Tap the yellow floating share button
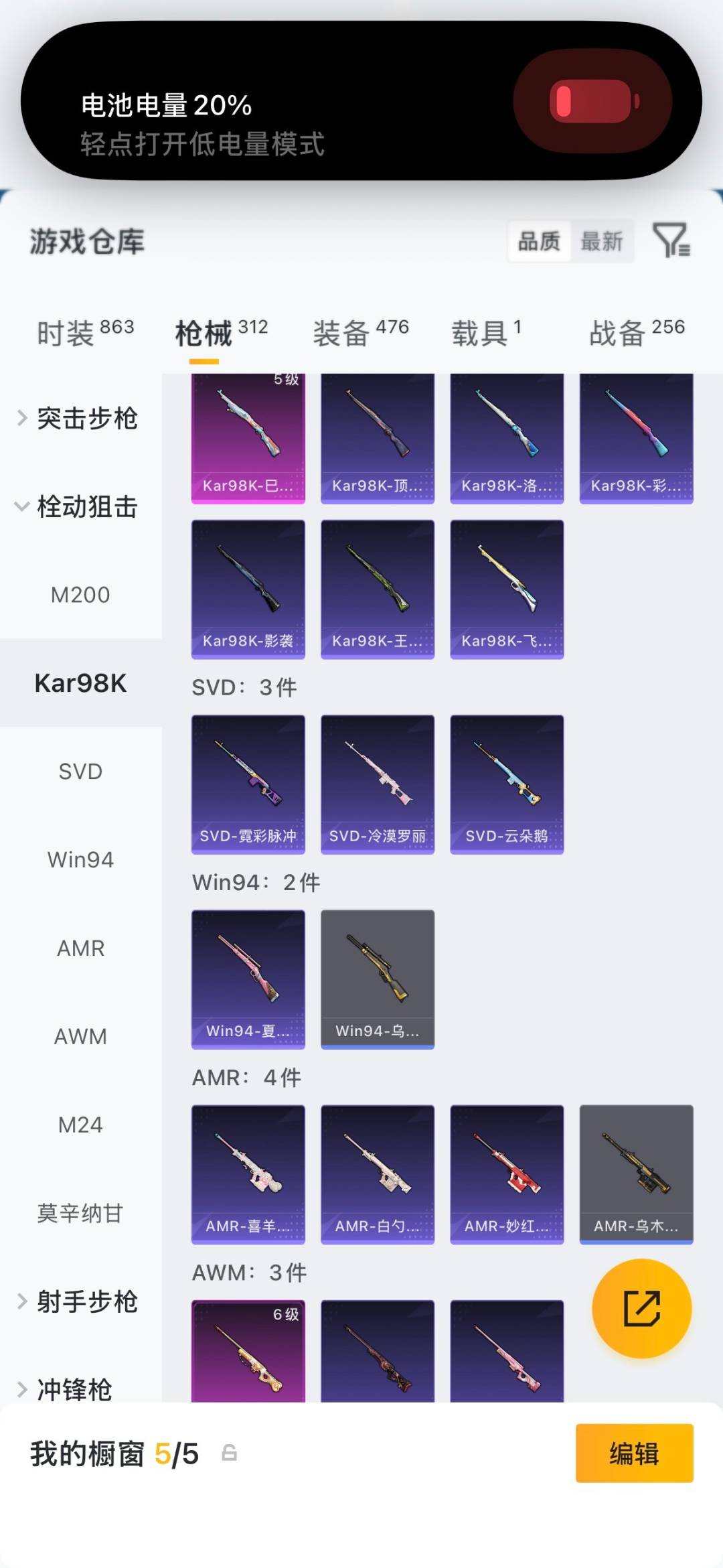Image resolution: width=723 pixels, height=1568 pixels. click(642, 1309)
